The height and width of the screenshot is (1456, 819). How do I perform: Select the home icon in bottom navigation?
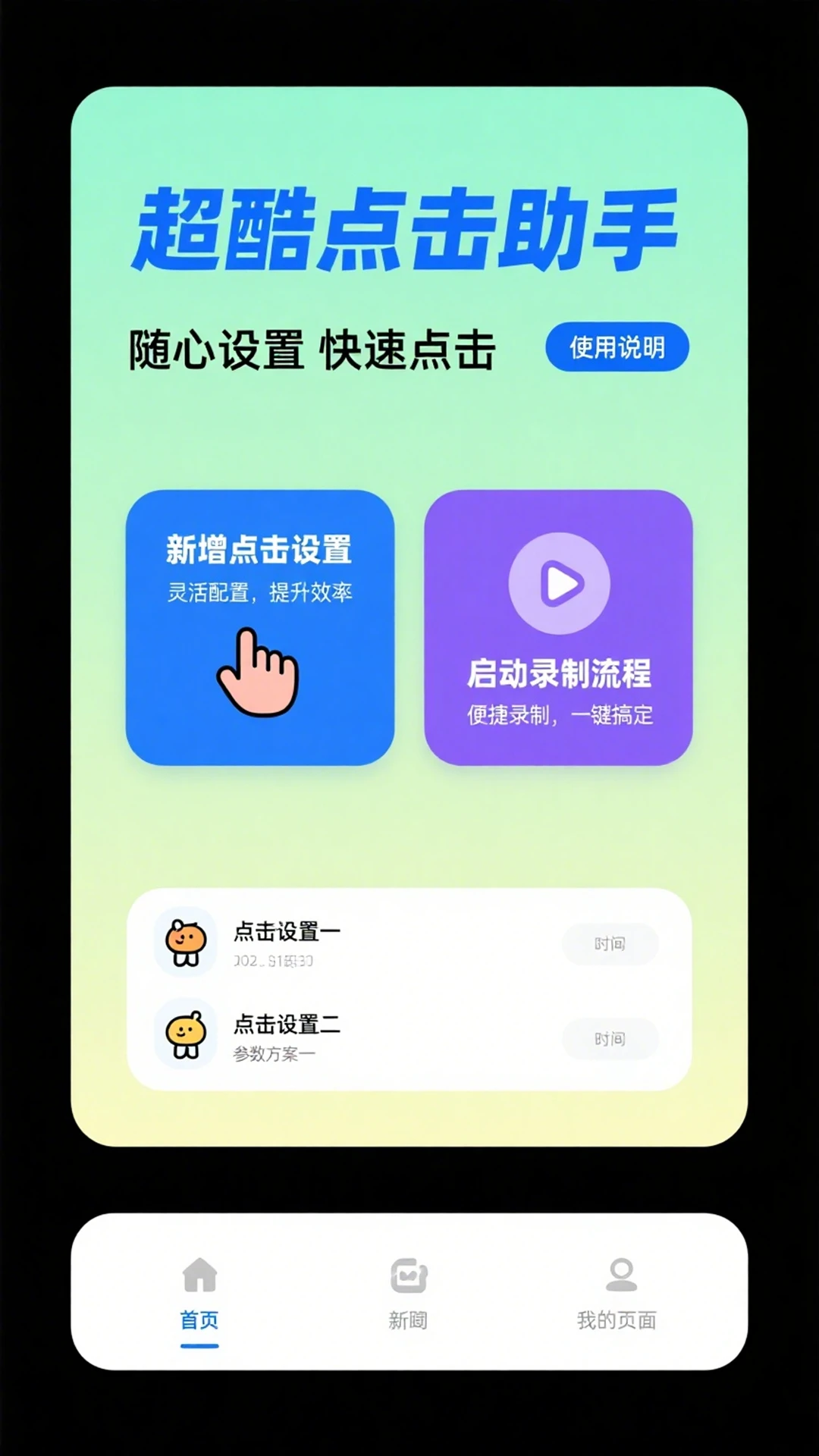click(197, 1272)
